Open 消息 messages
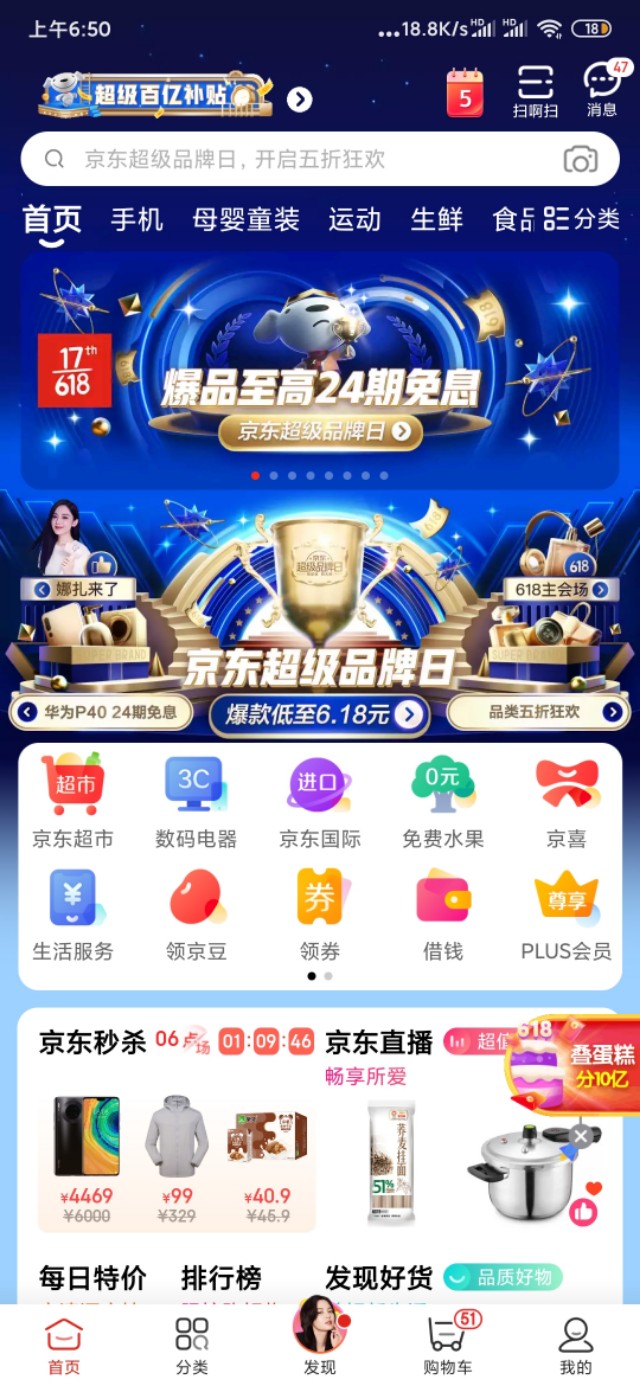Screen dimensions: 640x1386 tap(603, 90)
